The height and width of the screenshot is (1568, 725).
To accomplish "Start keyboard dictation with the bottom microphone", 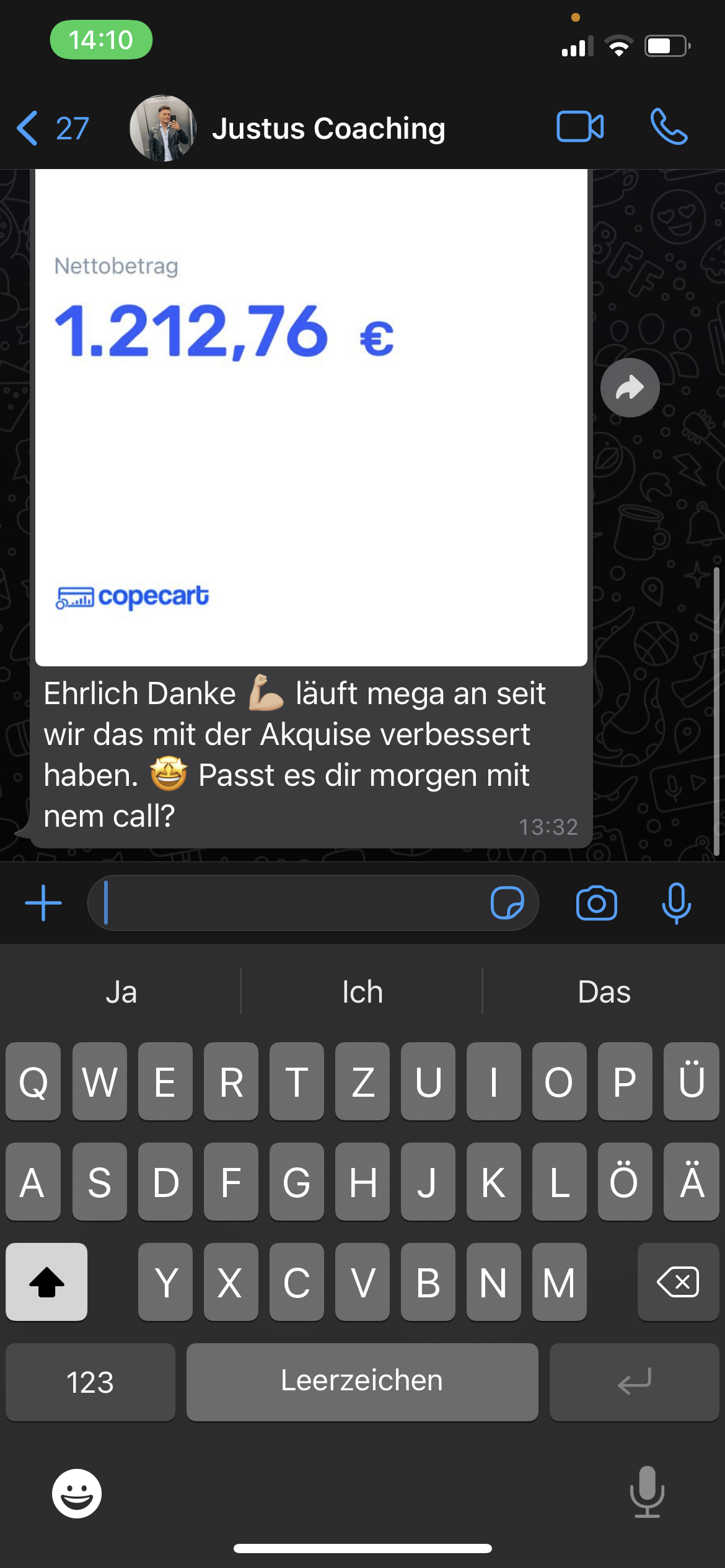I will pos(647,1492).
